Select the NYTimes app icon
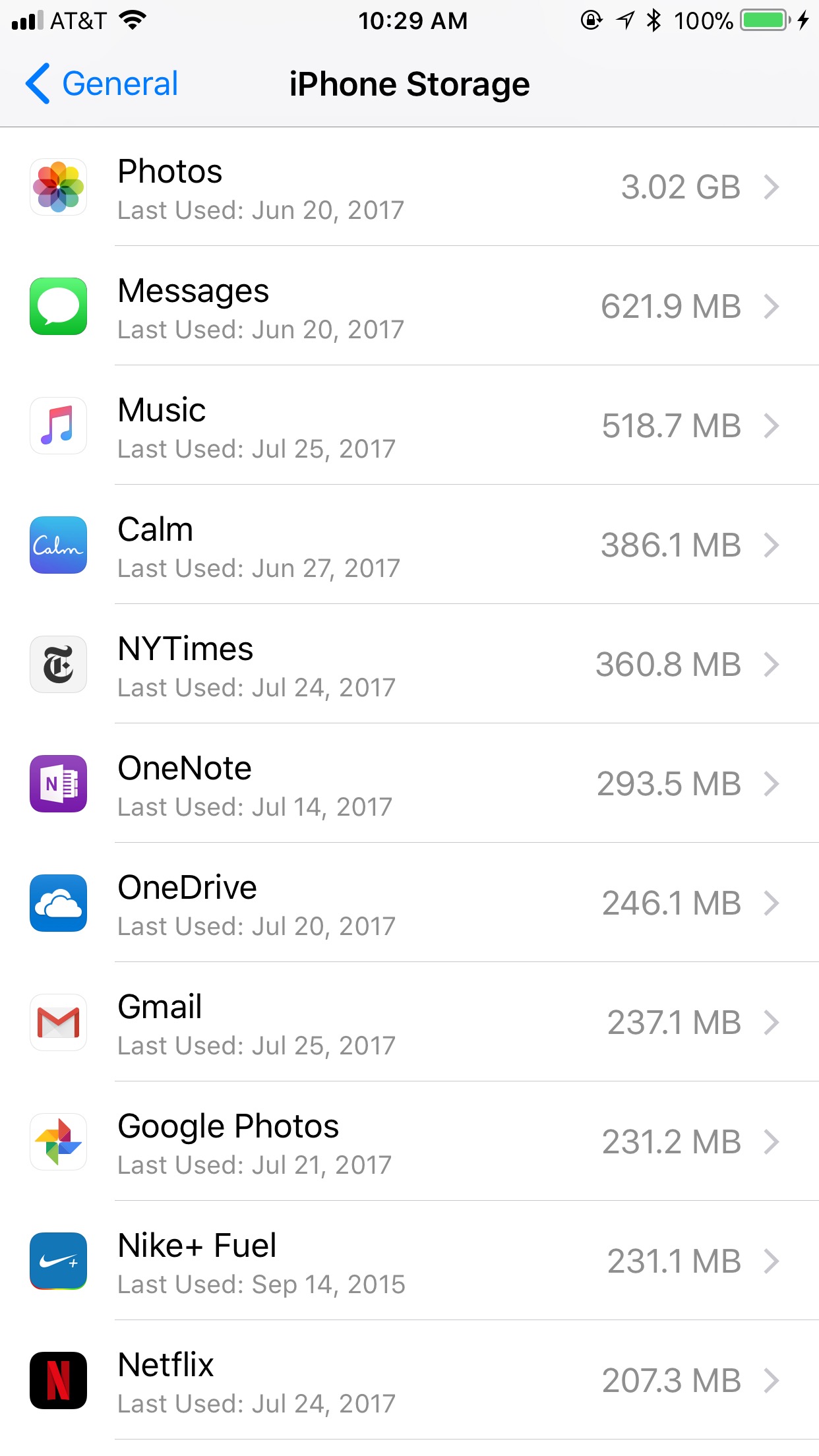Screen dimensions: 819x1456 (x=58, y=665)
